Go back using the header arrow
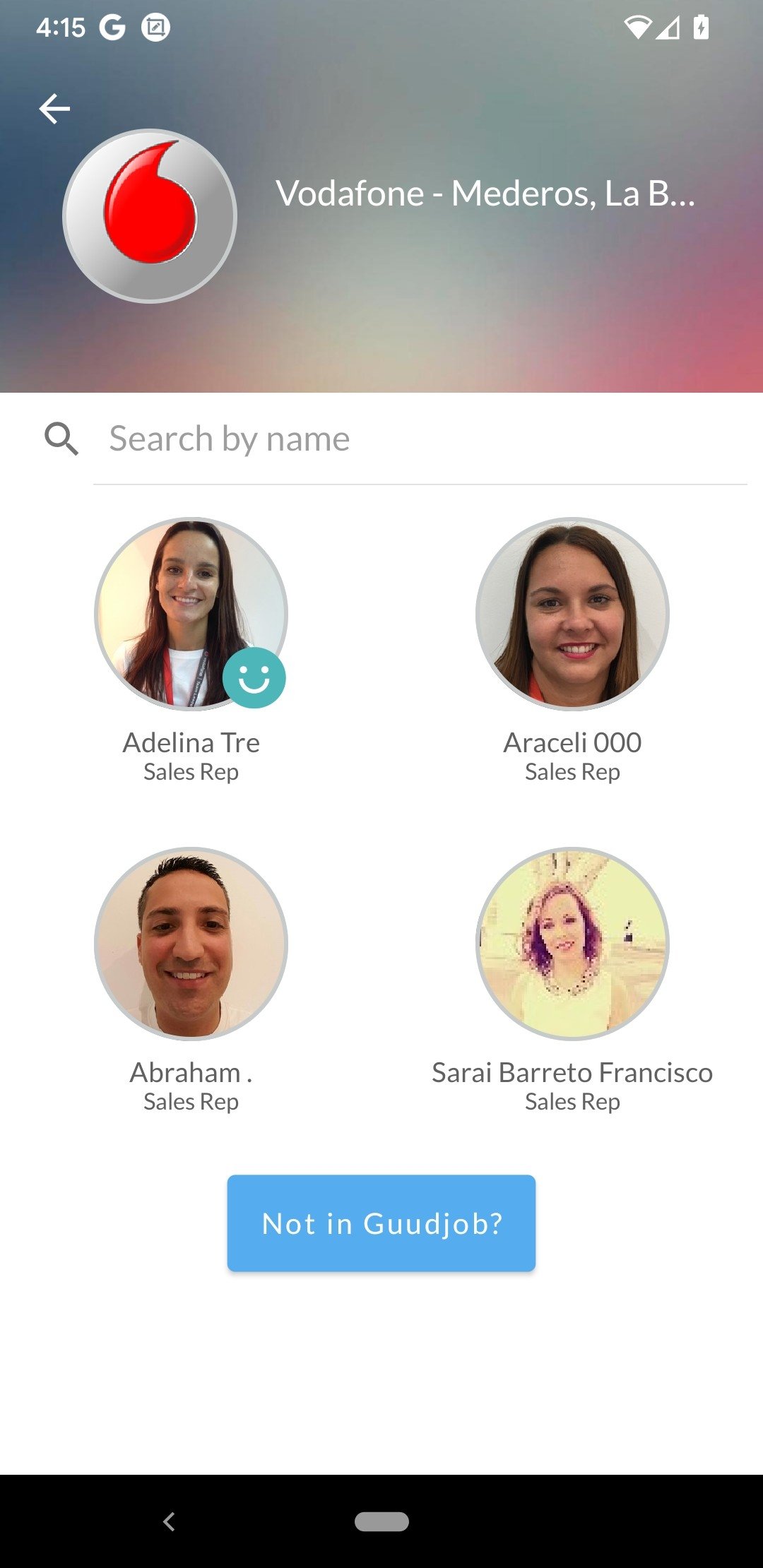Screen dimensions: 763x1568 coord(54,109)
